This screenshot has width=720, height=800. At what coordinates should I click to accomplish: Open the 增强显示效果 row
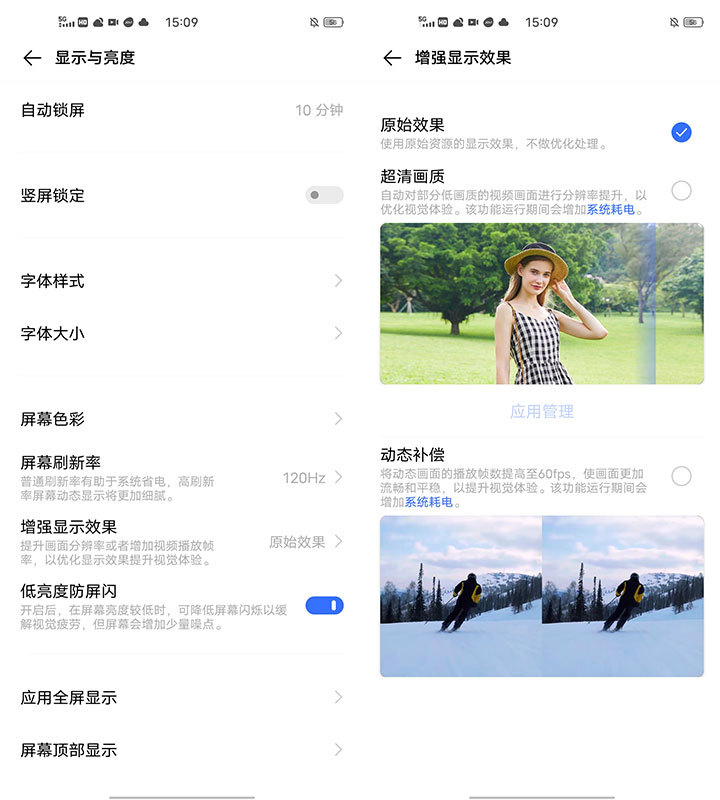click(180, 541)
